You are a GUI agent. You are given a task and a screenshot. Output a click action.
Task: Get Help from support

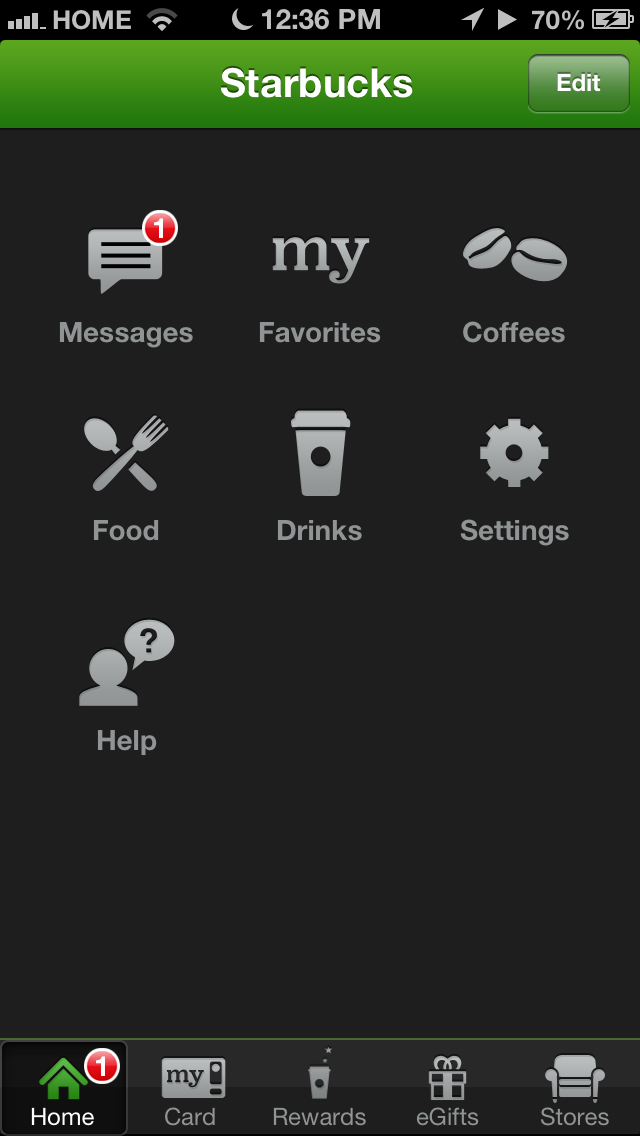(126, 685)
